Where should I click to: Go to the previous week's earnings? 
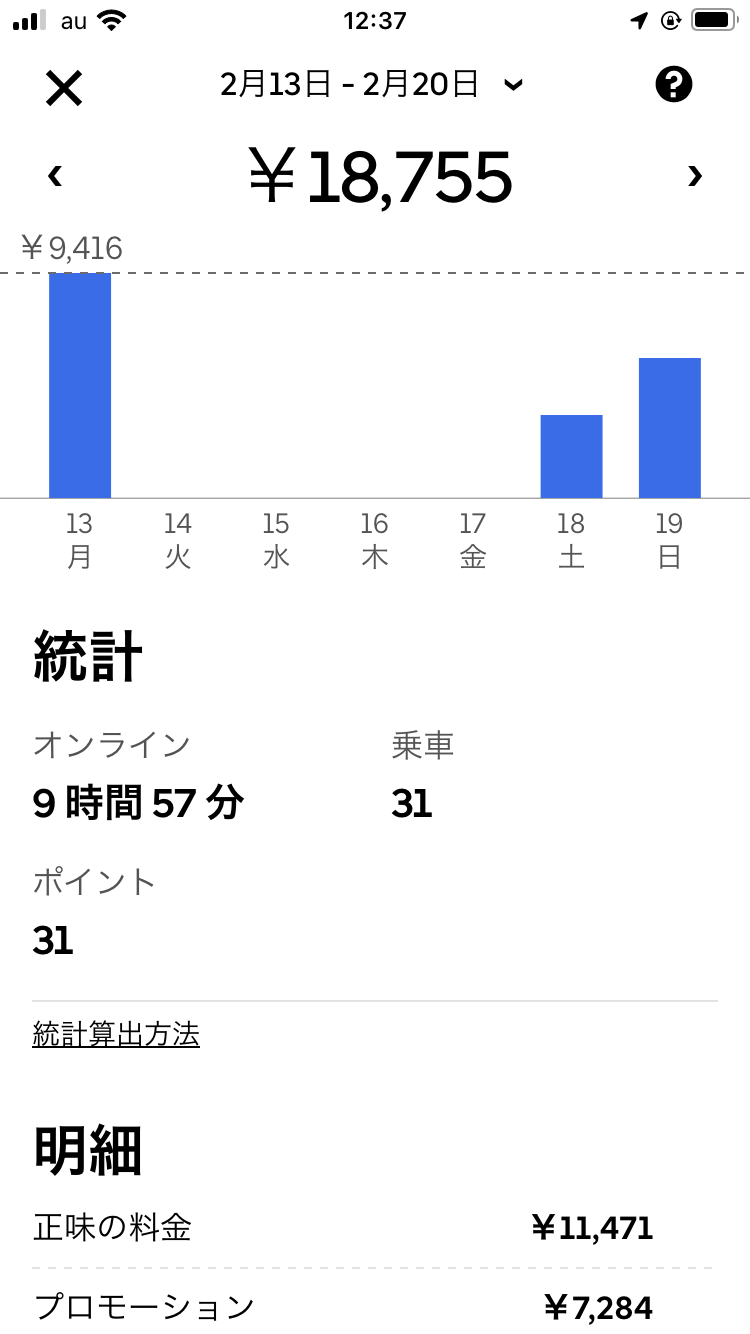[x=55, y=177]
